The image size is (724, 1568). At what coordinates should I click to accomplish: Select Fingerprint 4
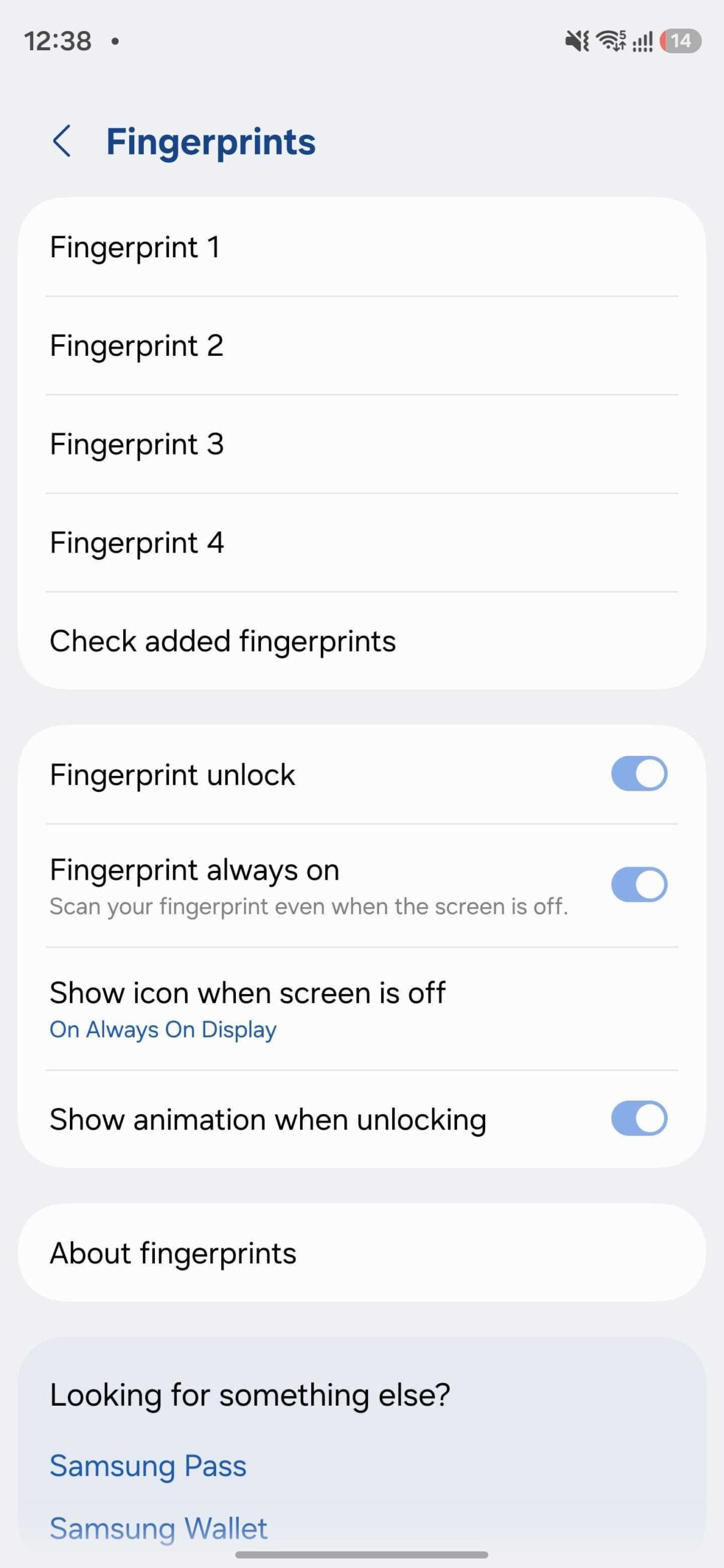(x=137, y=541)
